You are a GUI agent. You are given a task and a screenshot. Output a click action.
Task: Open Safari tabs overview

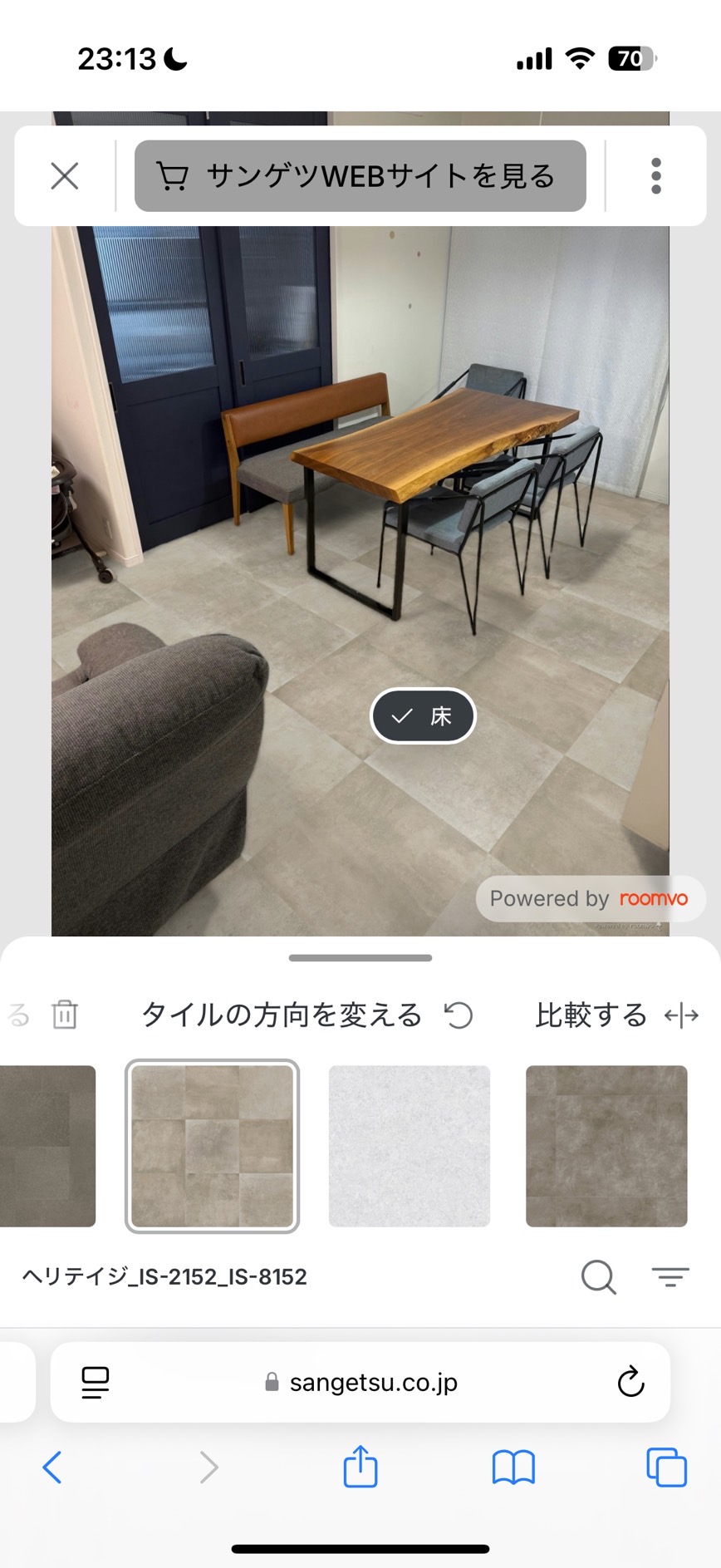[x=666, y=1467]
